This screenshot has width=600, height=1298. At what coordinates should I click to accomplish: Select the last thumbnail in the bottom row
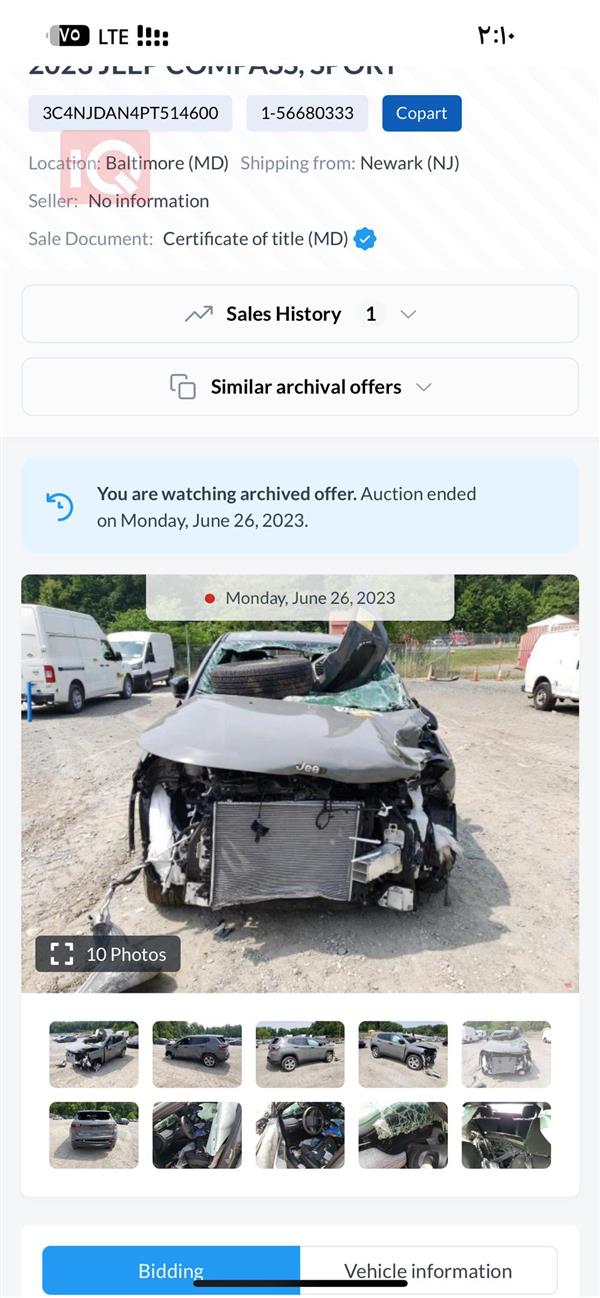[506, 1135]
